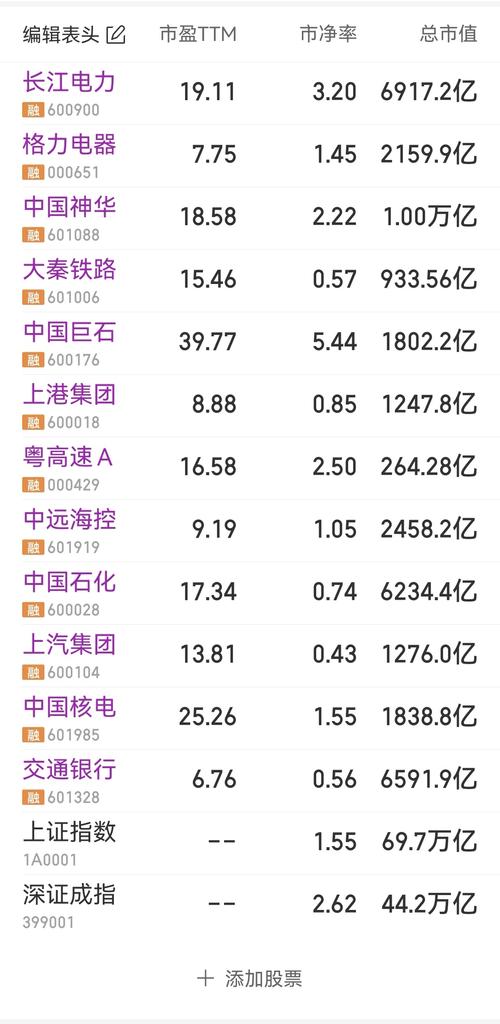
Task: View 中国核电 stock details
Action: click(x=250, y=718)
